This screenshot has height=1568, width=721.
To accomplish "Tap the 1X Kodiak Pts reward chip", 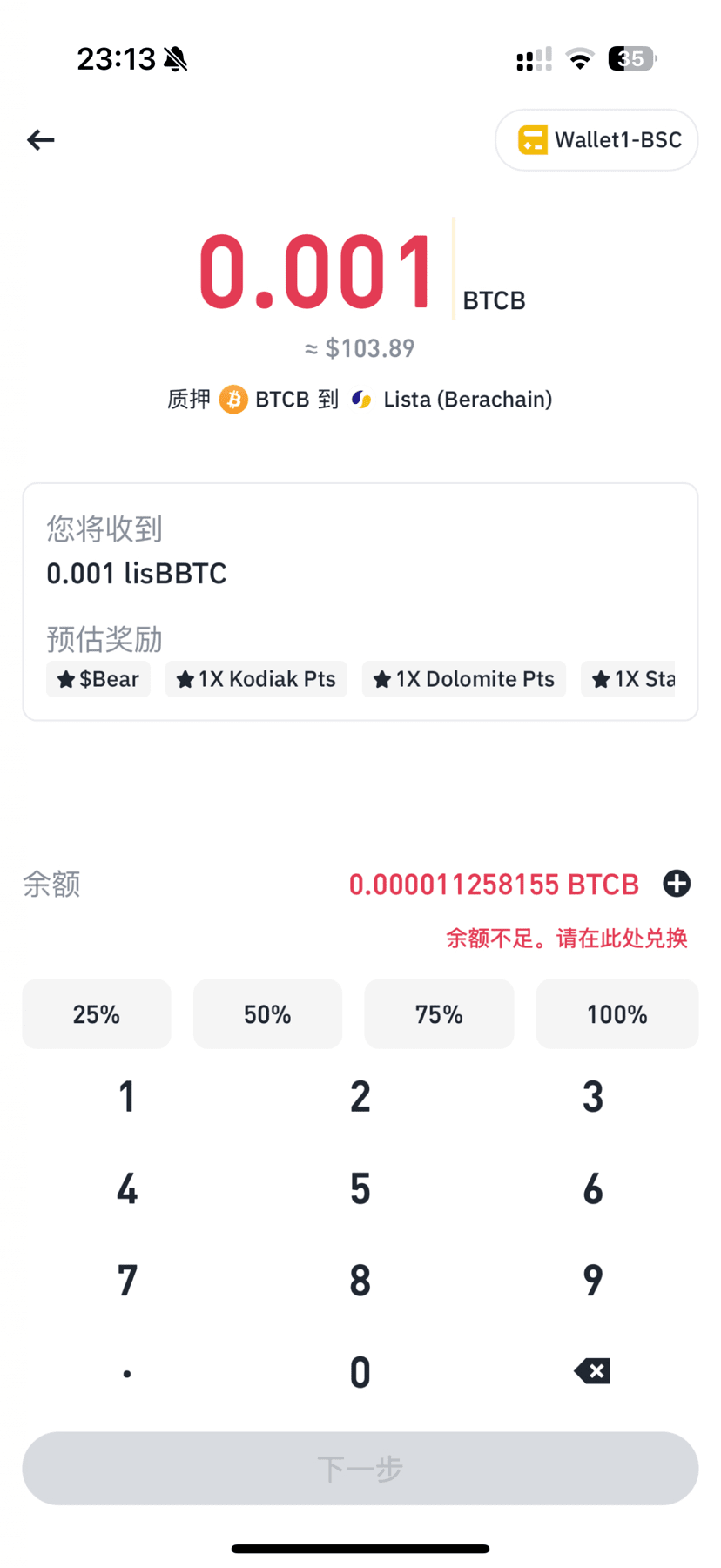I will (256, 679).
